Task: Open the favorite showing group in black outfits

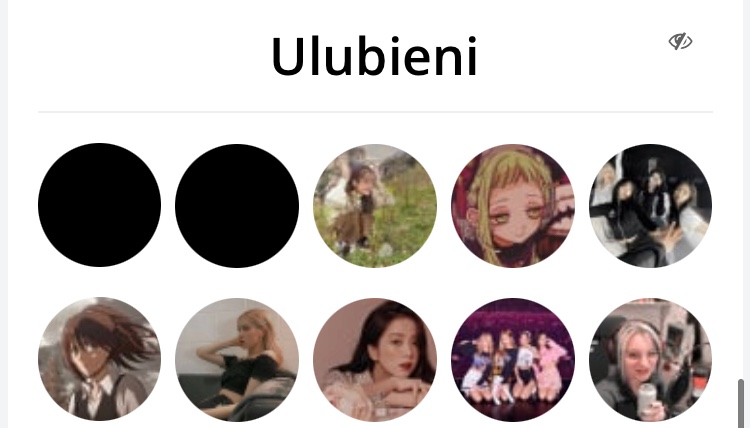Action: click(x=650, y=206)
